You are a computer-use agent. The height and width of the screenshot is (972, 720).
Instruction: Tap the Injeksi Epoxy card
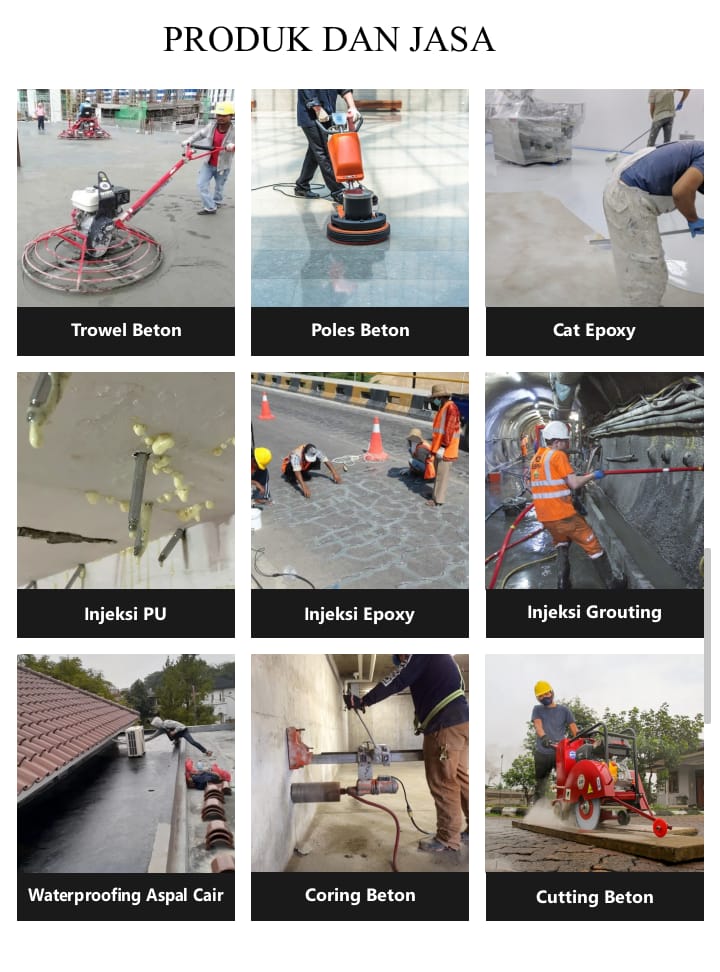(x=360, y=504)
